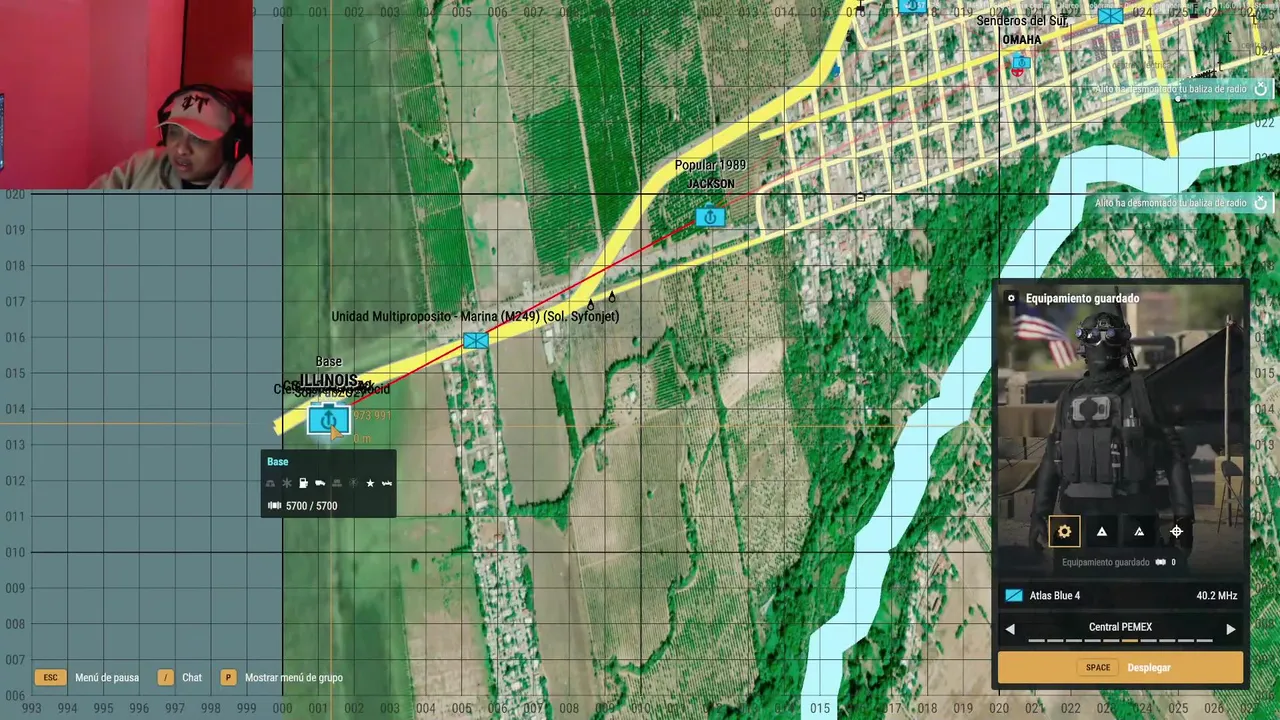Select the saved loadout gear icon

click(x=1064, y=532)
